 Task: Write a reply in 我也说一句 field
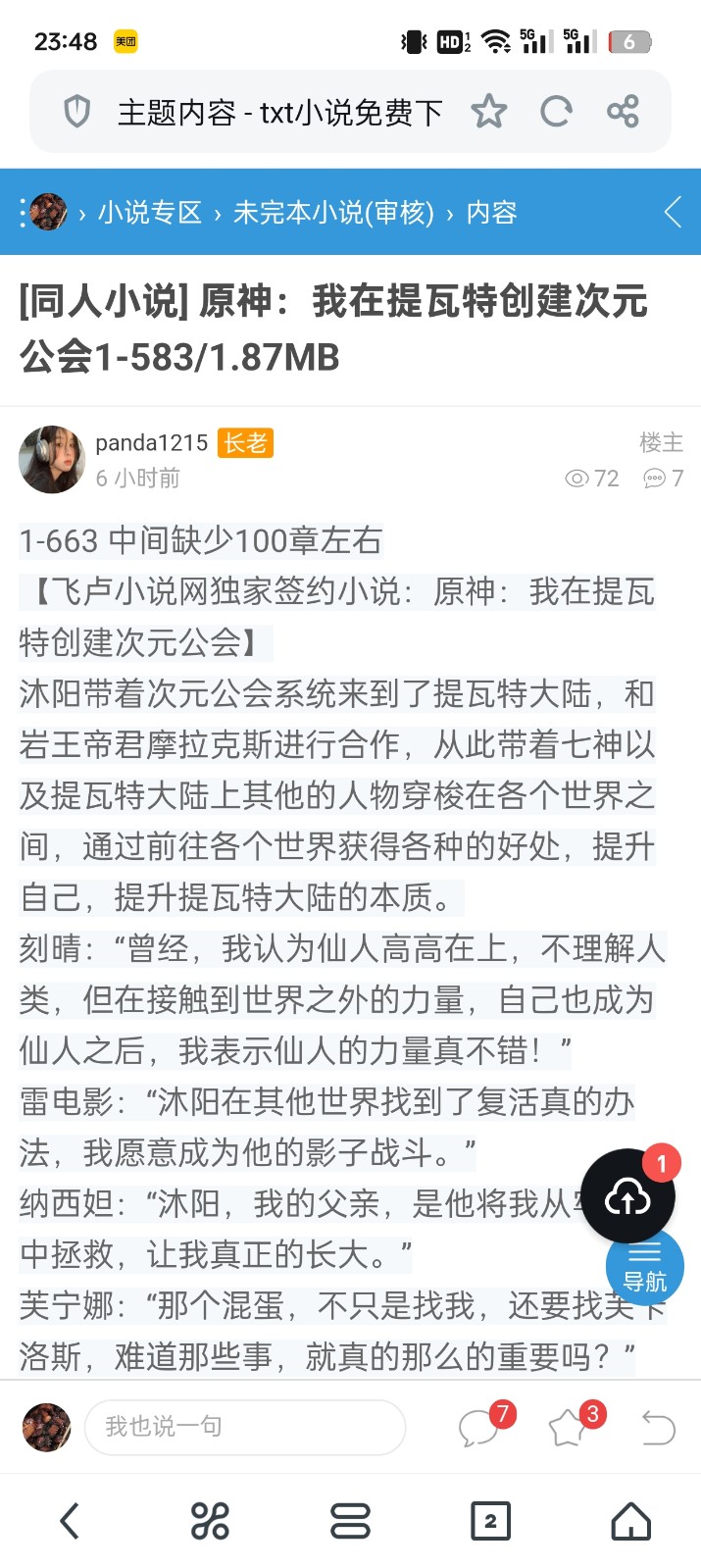[245, 1427]
